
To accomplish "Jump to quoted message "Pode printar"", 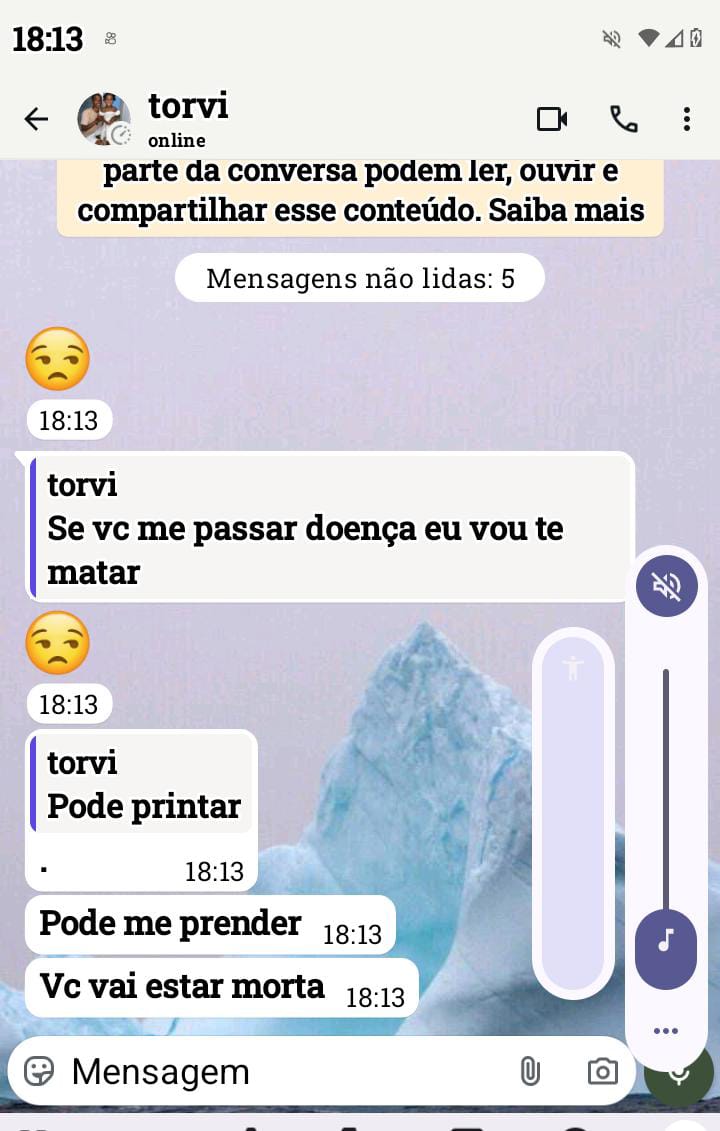I will pos(142,786).
